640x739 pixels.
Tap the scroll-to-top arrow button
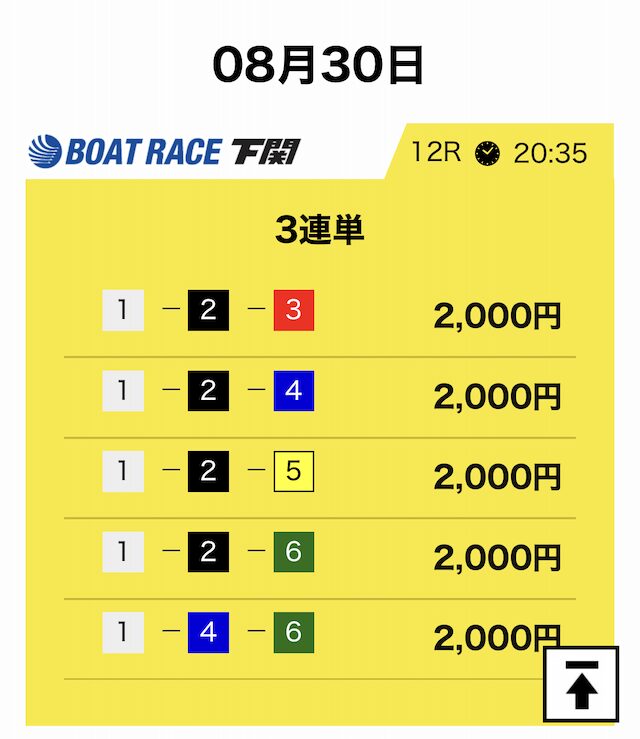(581, 684)
